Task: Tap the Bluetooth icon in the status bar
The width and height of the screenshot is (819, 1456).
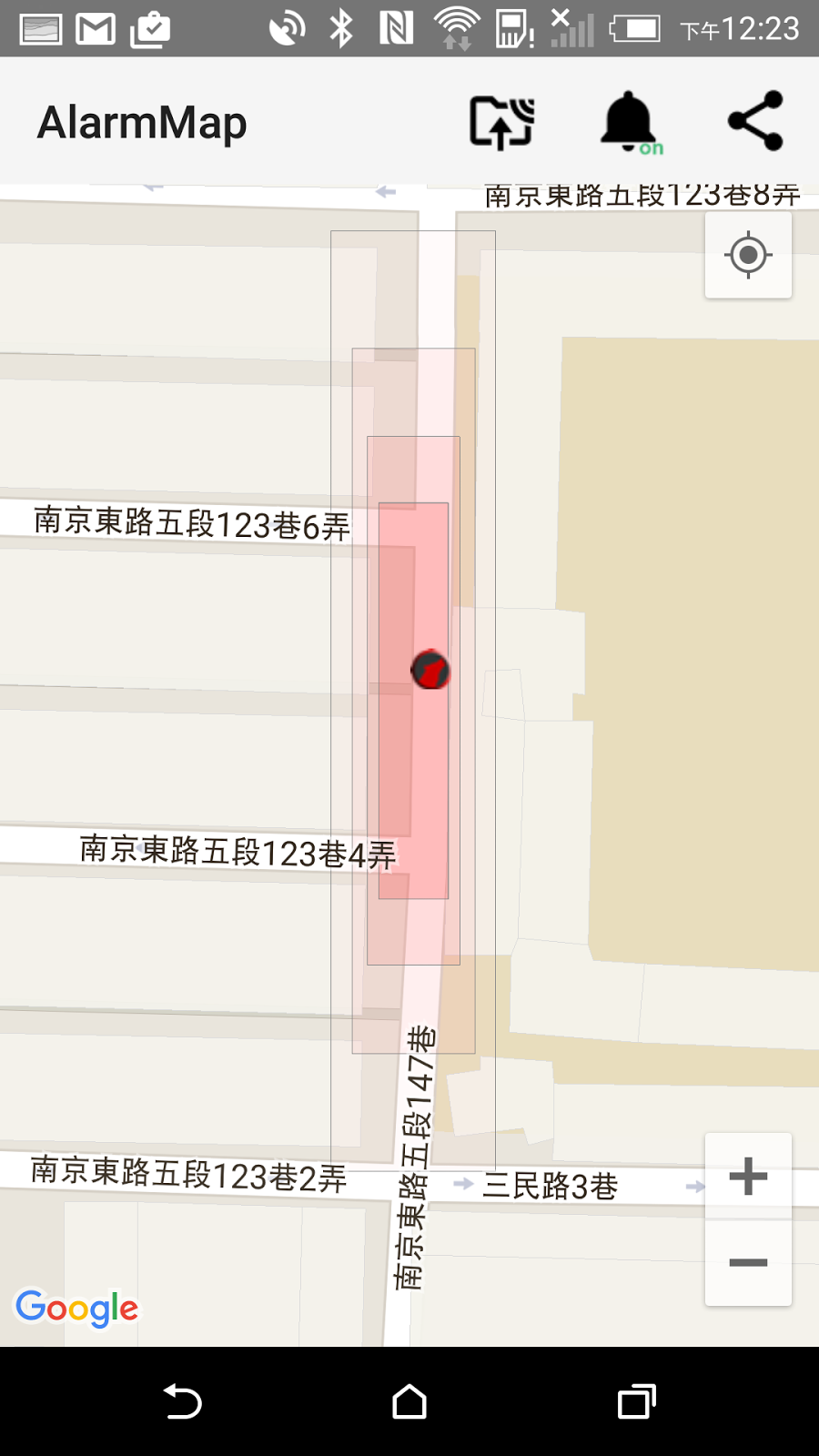Action: 341,27
